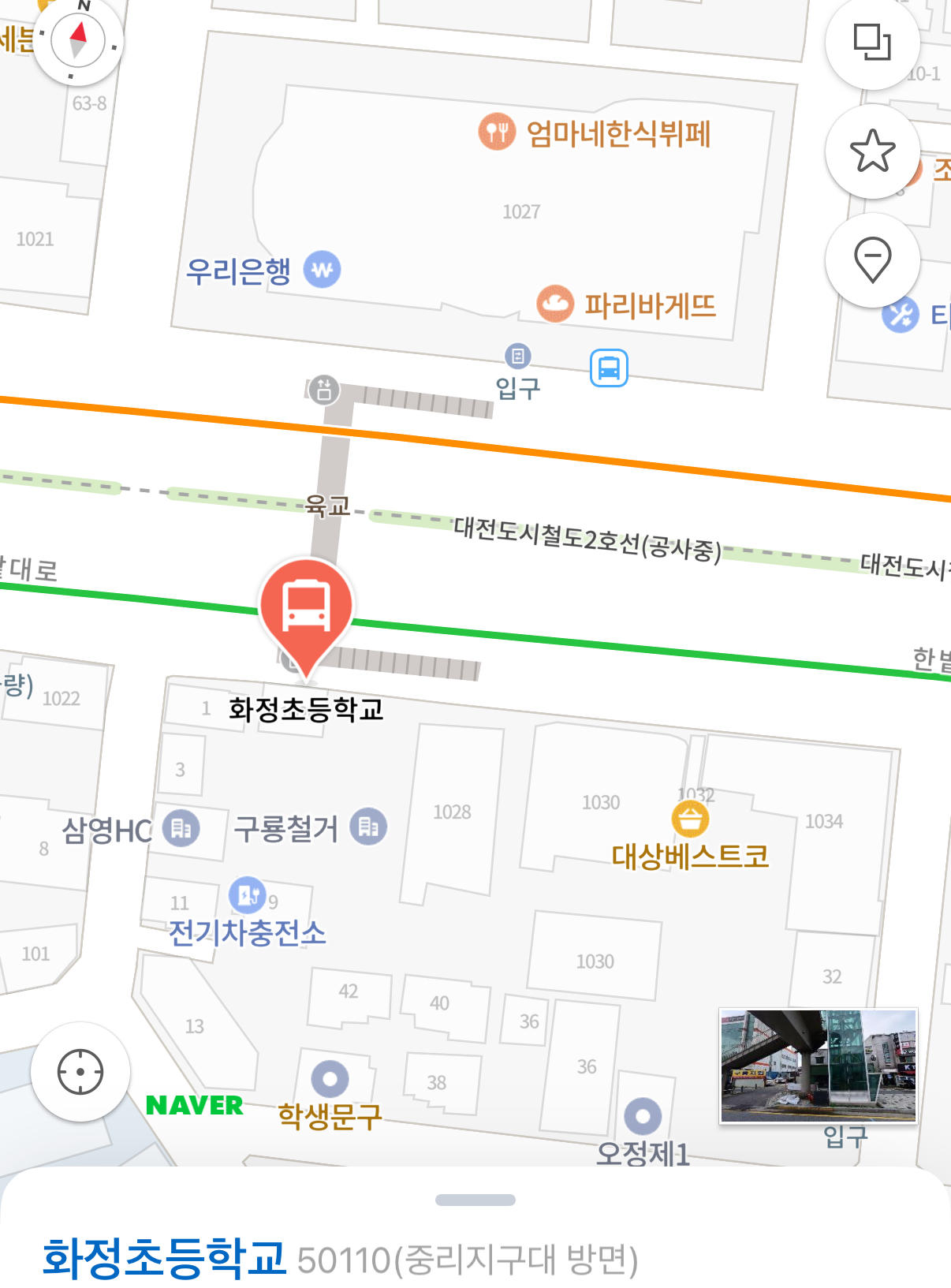
Task: Center the map on my current location
Action: (80, 1072)
